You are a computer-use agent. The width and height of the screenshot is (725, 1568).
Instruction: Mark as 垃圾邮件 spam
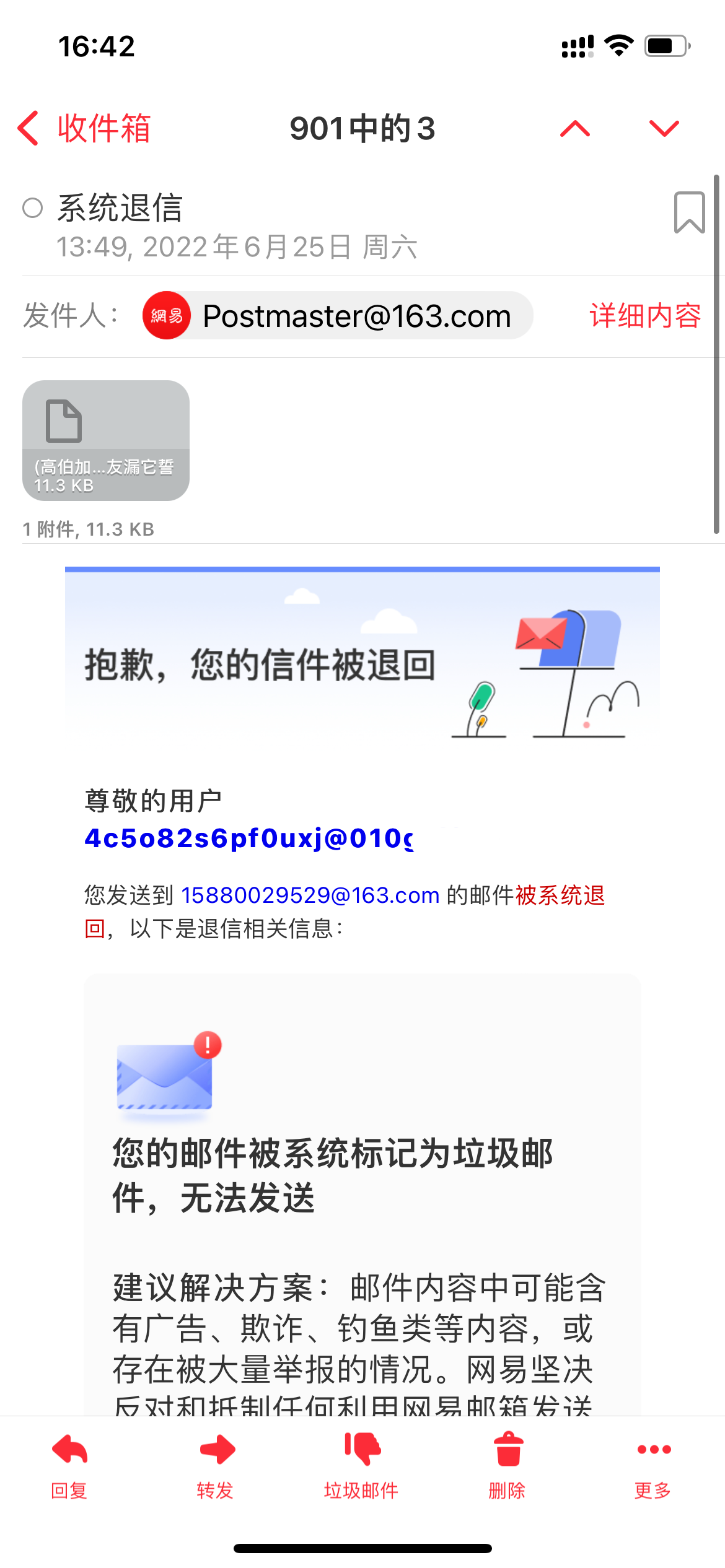(361, 1465)
